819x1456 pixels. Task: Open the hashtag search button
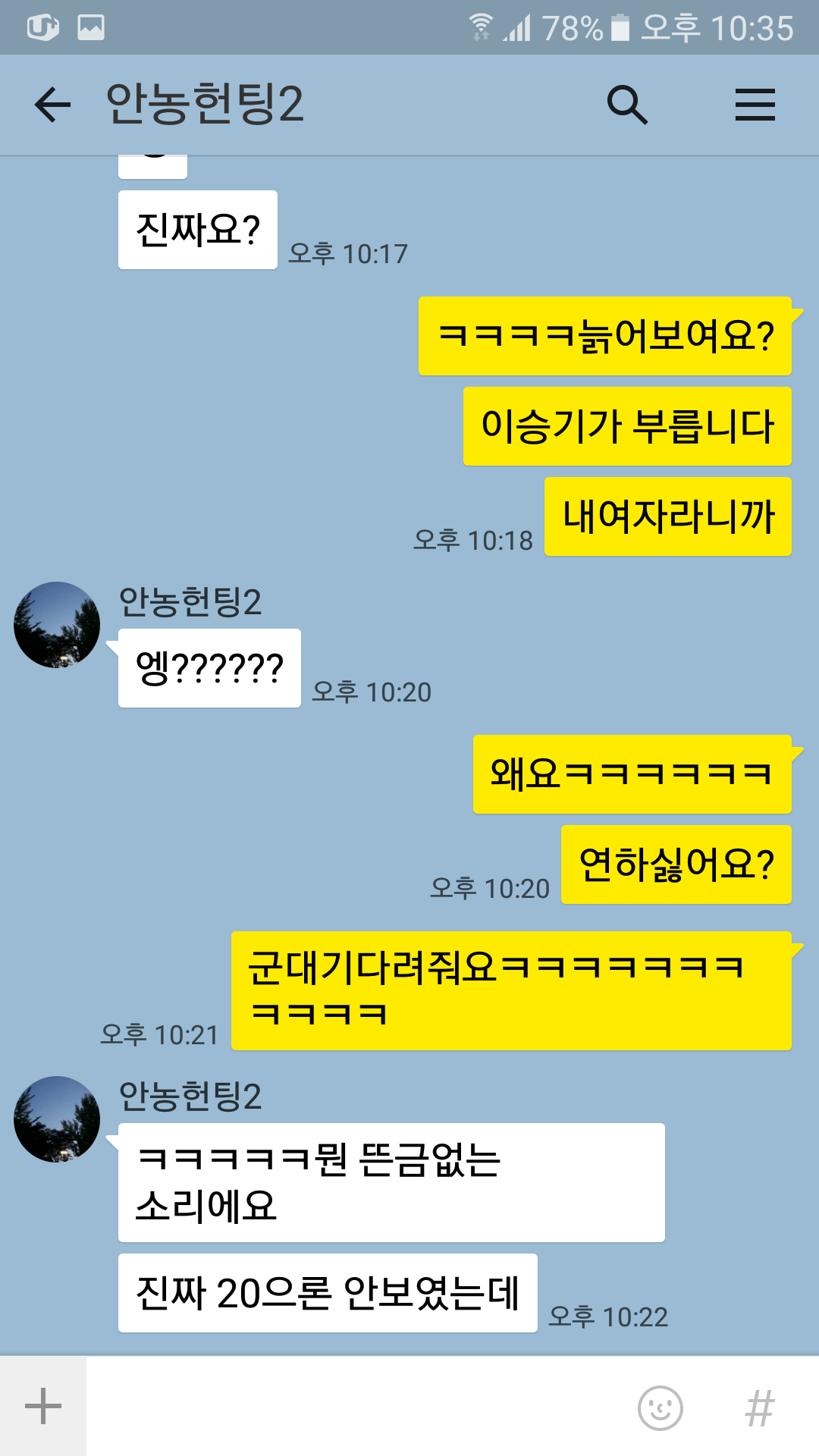click(x=760, y=1408)
